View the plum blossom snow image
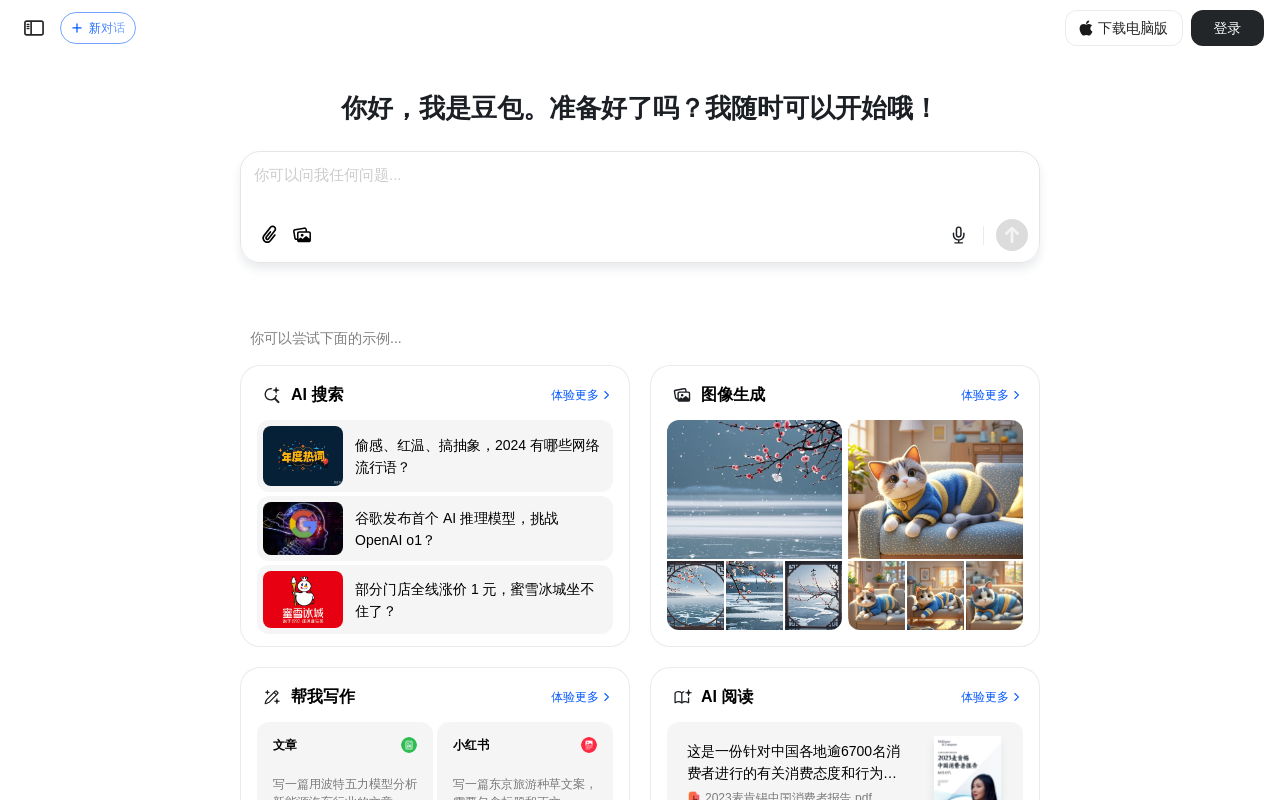 (754, 489)
